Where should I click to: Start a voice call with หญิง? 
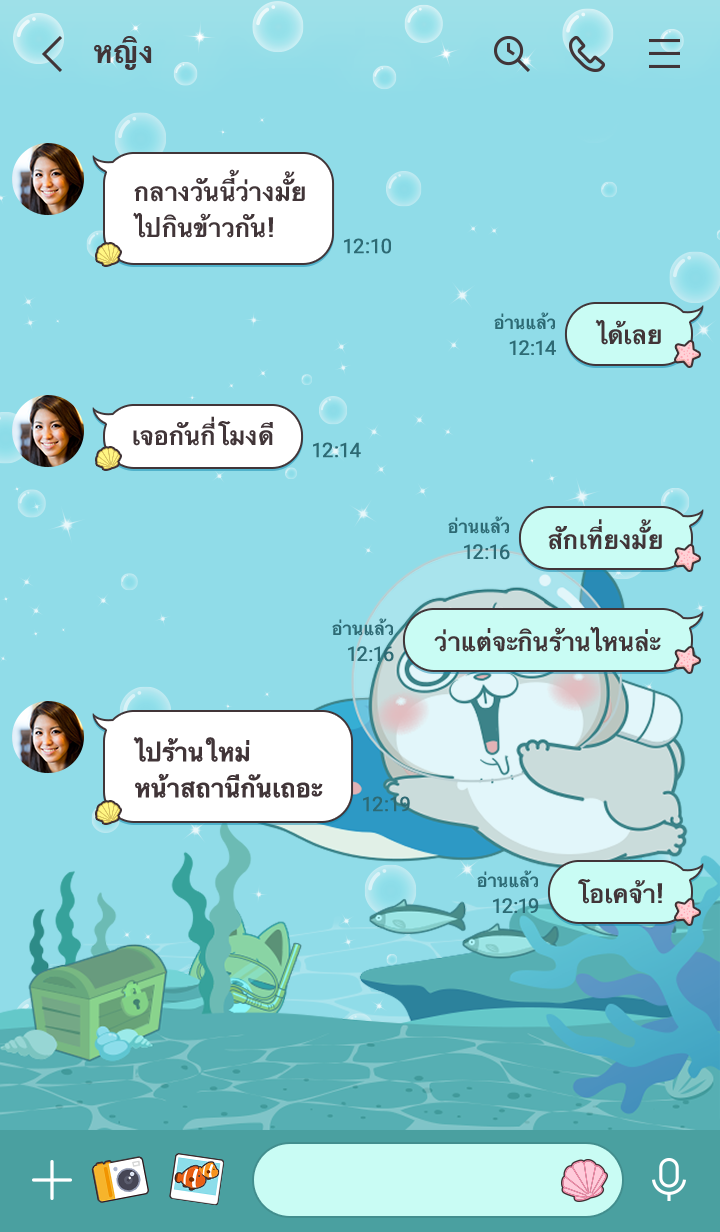point(587,54)
